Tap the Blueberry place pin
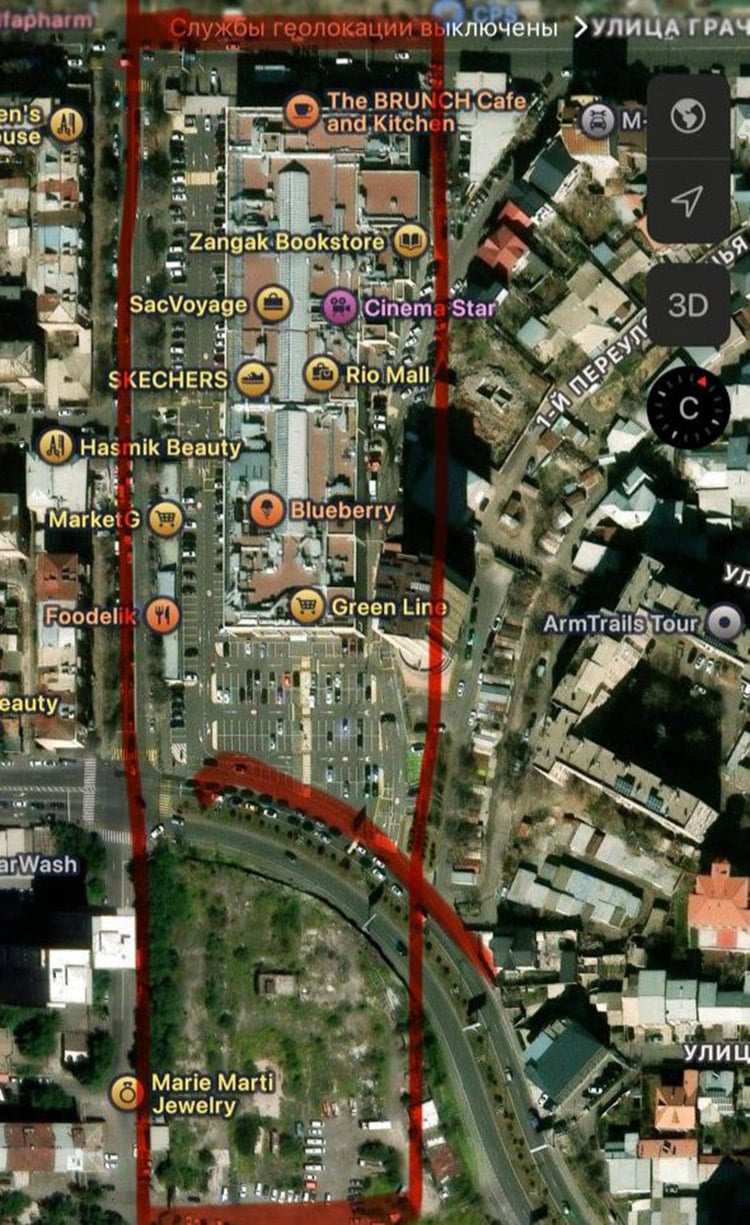Screen dimensions: 750x1225 coord(267,510)
